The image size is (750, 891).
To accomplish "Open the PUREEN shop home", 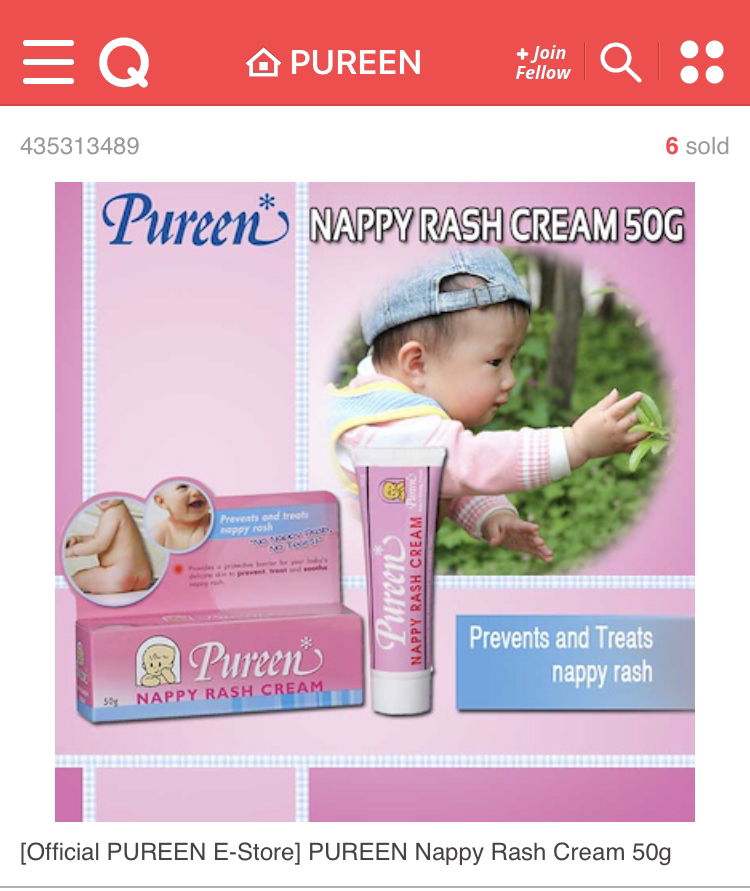I will click(334, 63).
